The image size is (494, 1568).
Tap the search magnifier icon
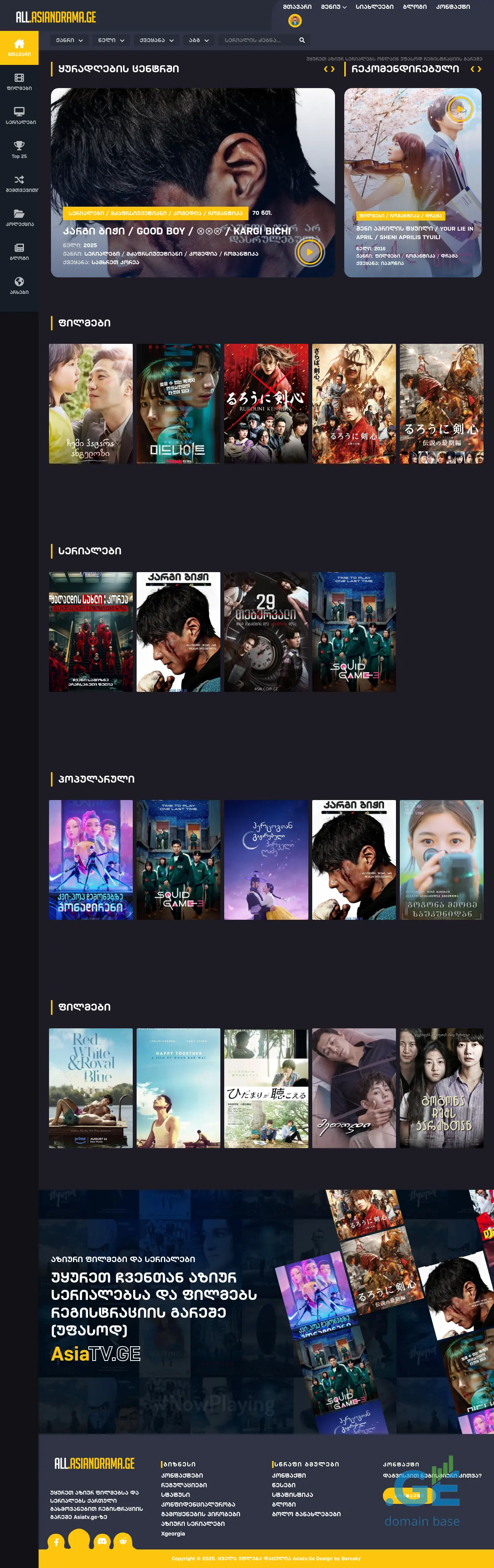pyautogui.click(x=302, y=40)
